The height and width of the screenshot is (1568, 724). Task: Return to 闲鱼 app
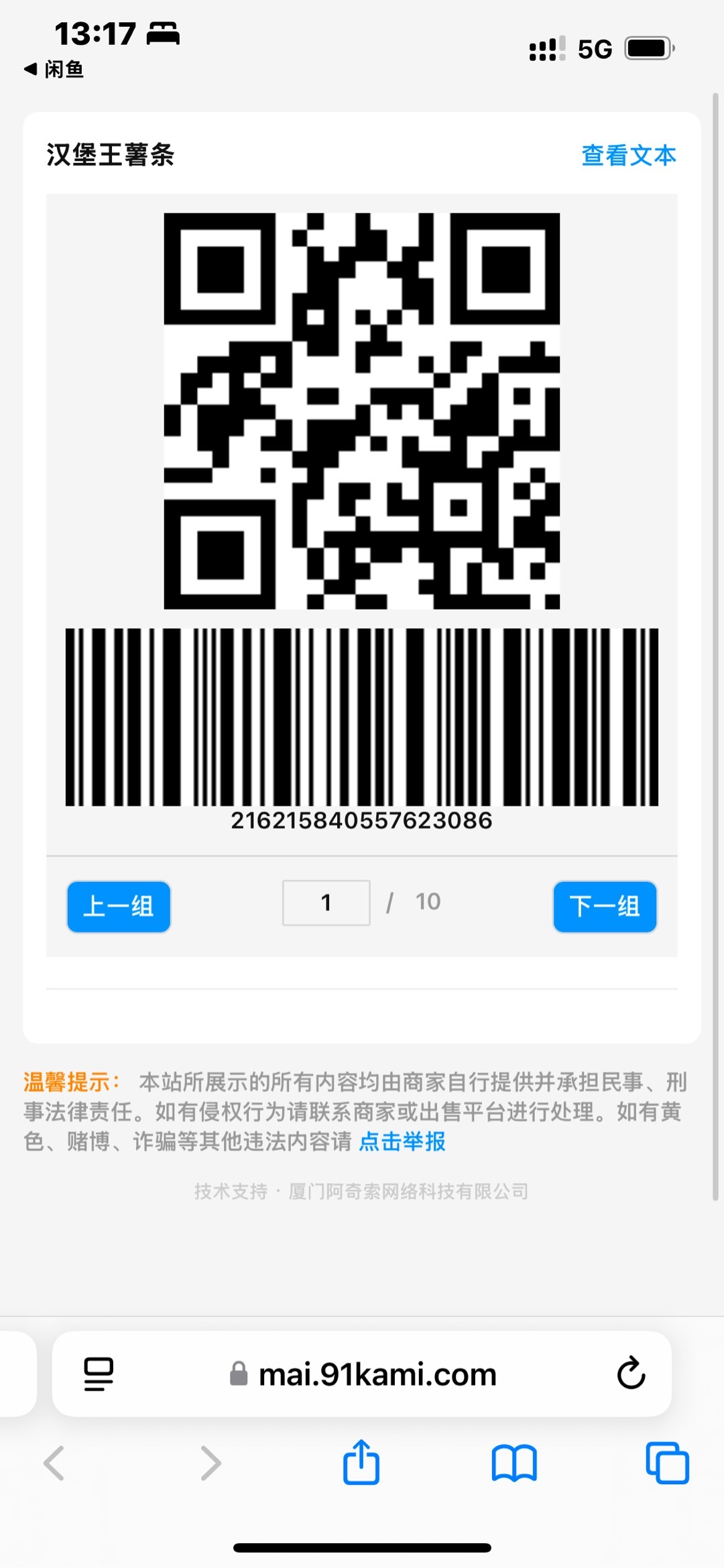tap(54, 69)
